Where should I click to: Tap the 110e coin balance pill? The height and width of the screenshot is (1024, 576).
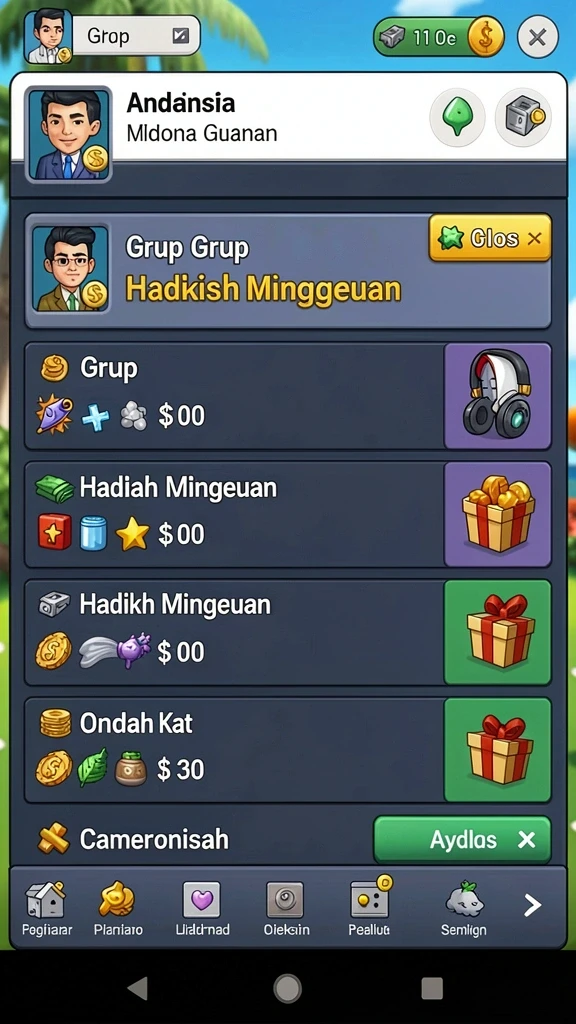coord(439,37)
